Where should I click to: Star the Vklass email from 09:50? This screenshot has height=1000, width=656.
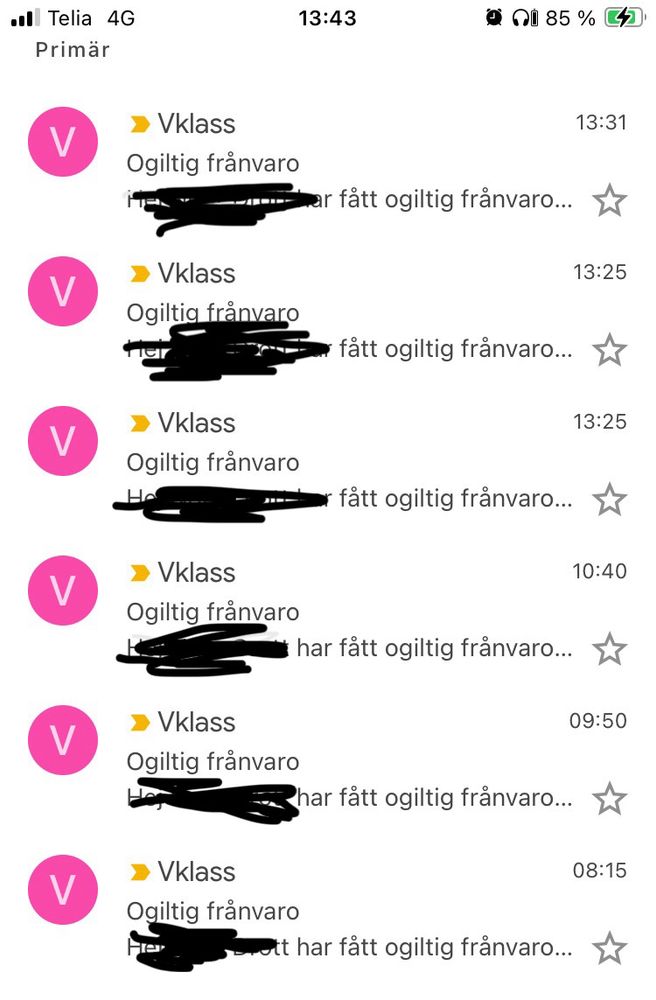point(609,798)
